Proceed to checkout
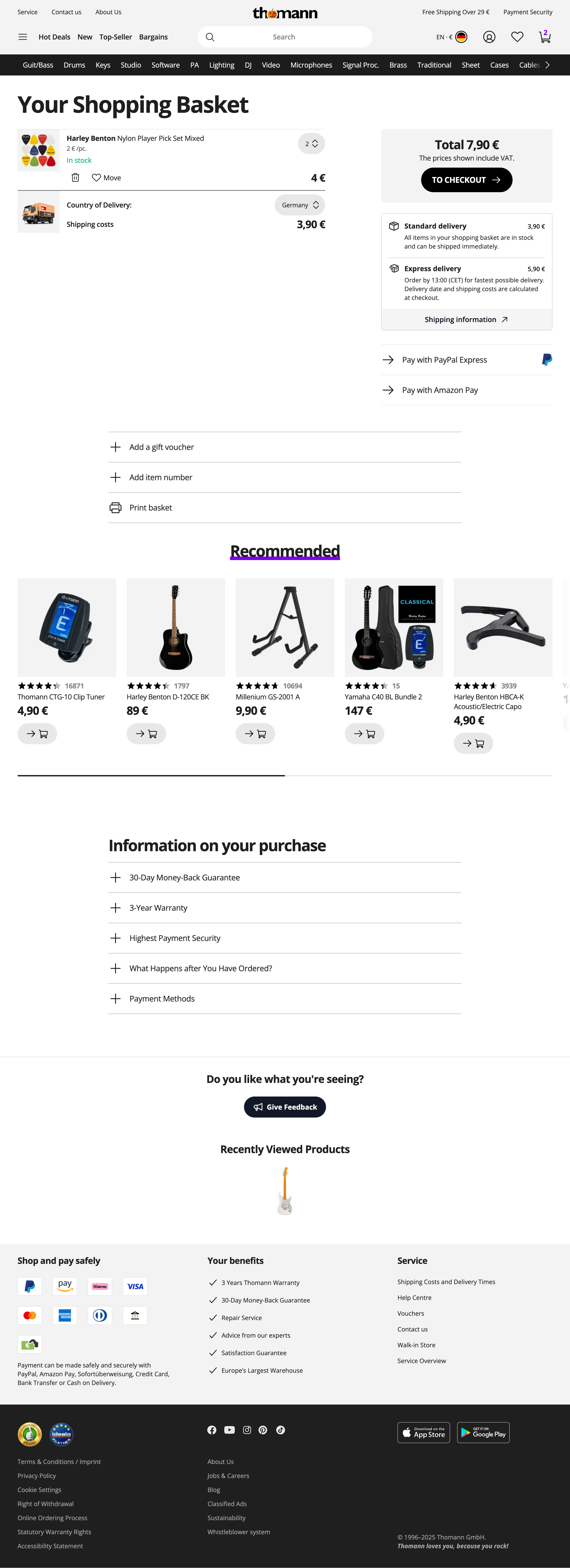Viewport: 570px width, 1568px height. (466, 180)
